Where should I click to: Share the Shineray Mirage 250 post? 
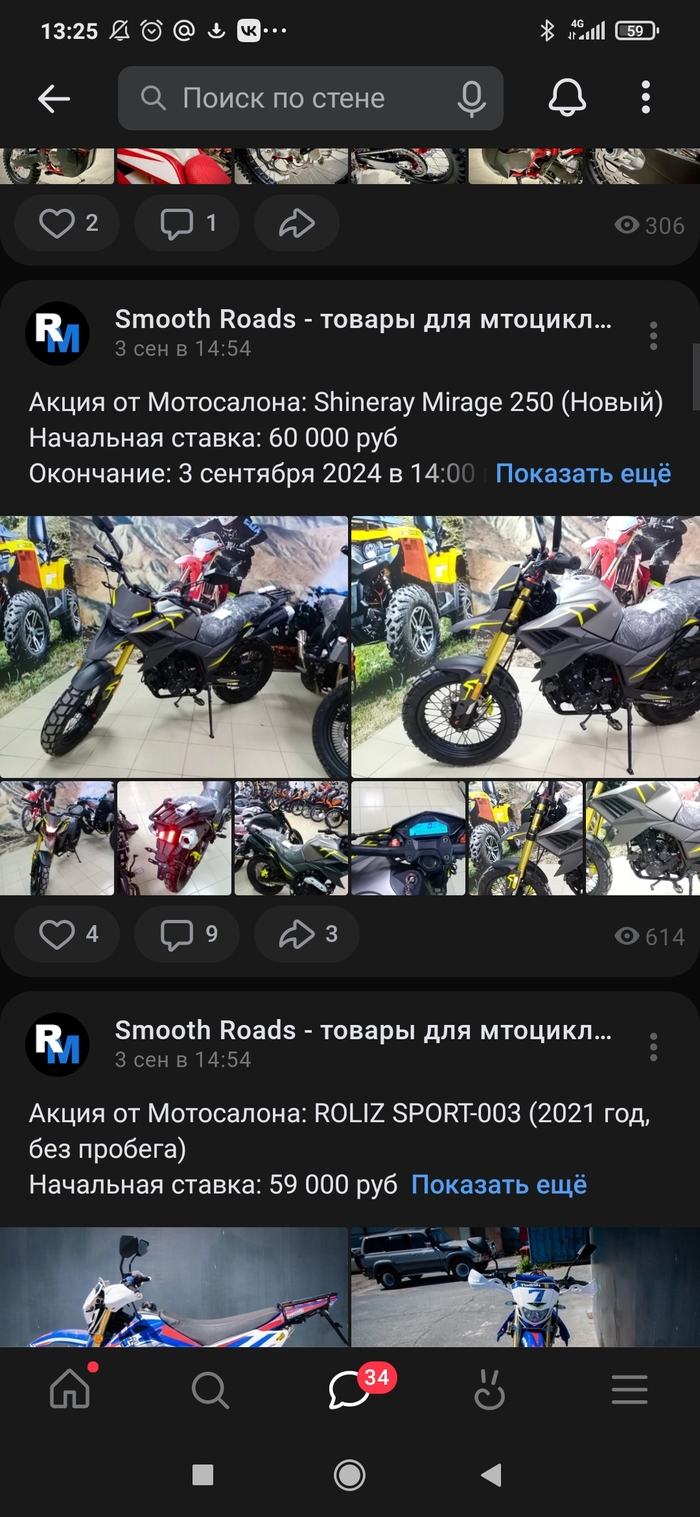pos(306,935)
